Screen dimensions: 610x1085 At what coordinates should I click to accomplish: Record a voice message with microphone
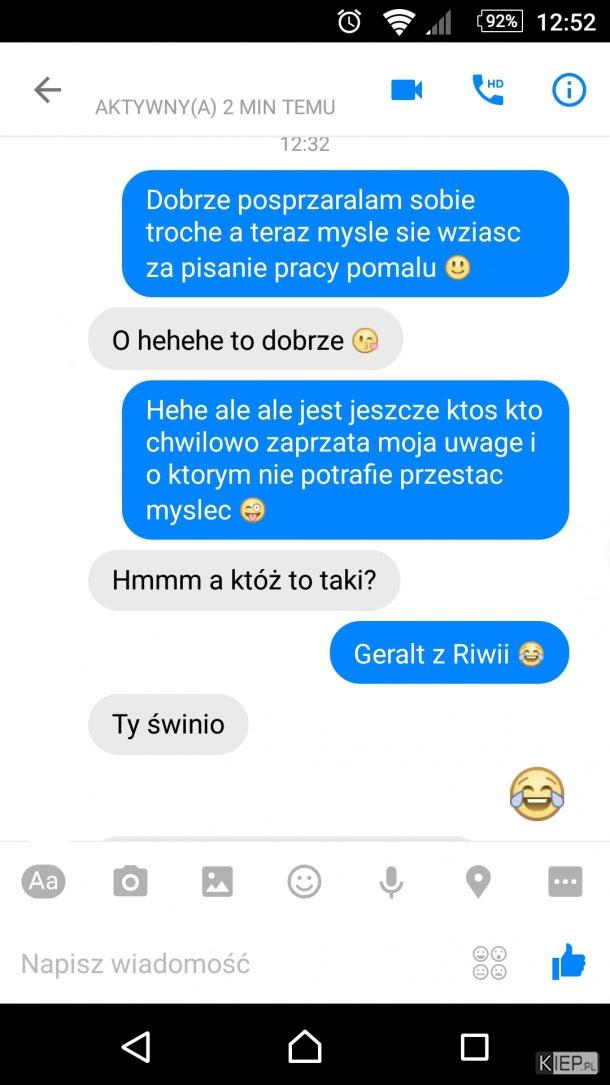[391, 881]
